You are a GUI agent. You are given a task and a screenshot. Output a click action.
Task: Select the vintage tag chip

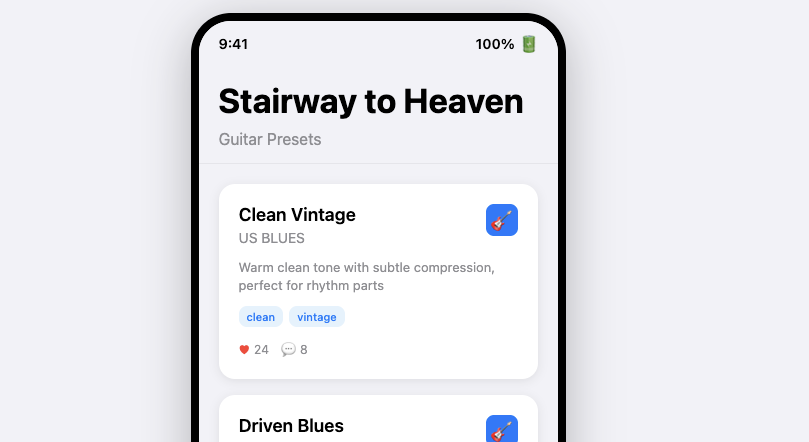(316, 317)
